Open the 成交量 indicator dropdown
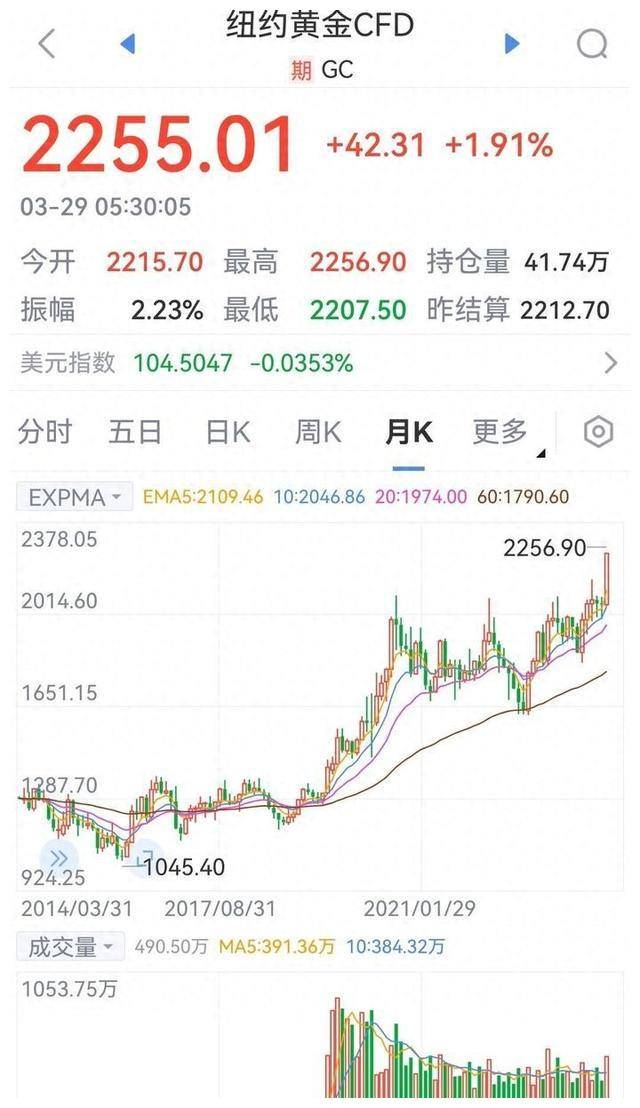The width and height of the screenshot is (640, 1108). [69, 946]
